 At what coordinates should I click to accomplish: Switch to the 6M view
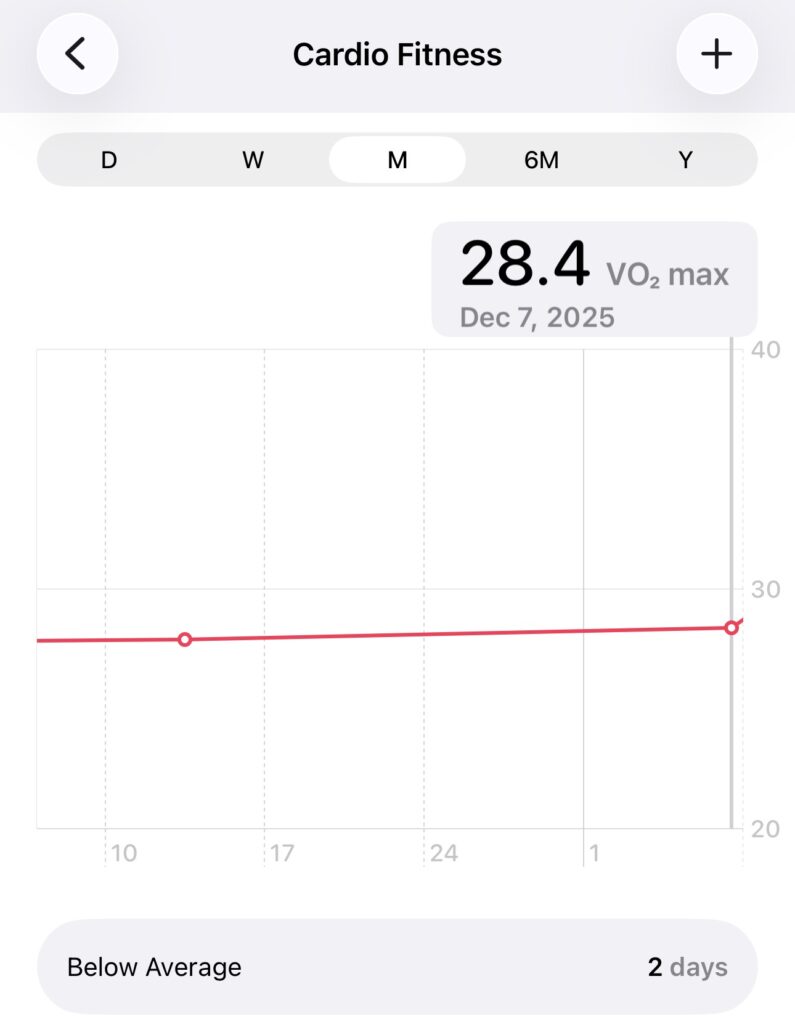[x=541, y=160]
